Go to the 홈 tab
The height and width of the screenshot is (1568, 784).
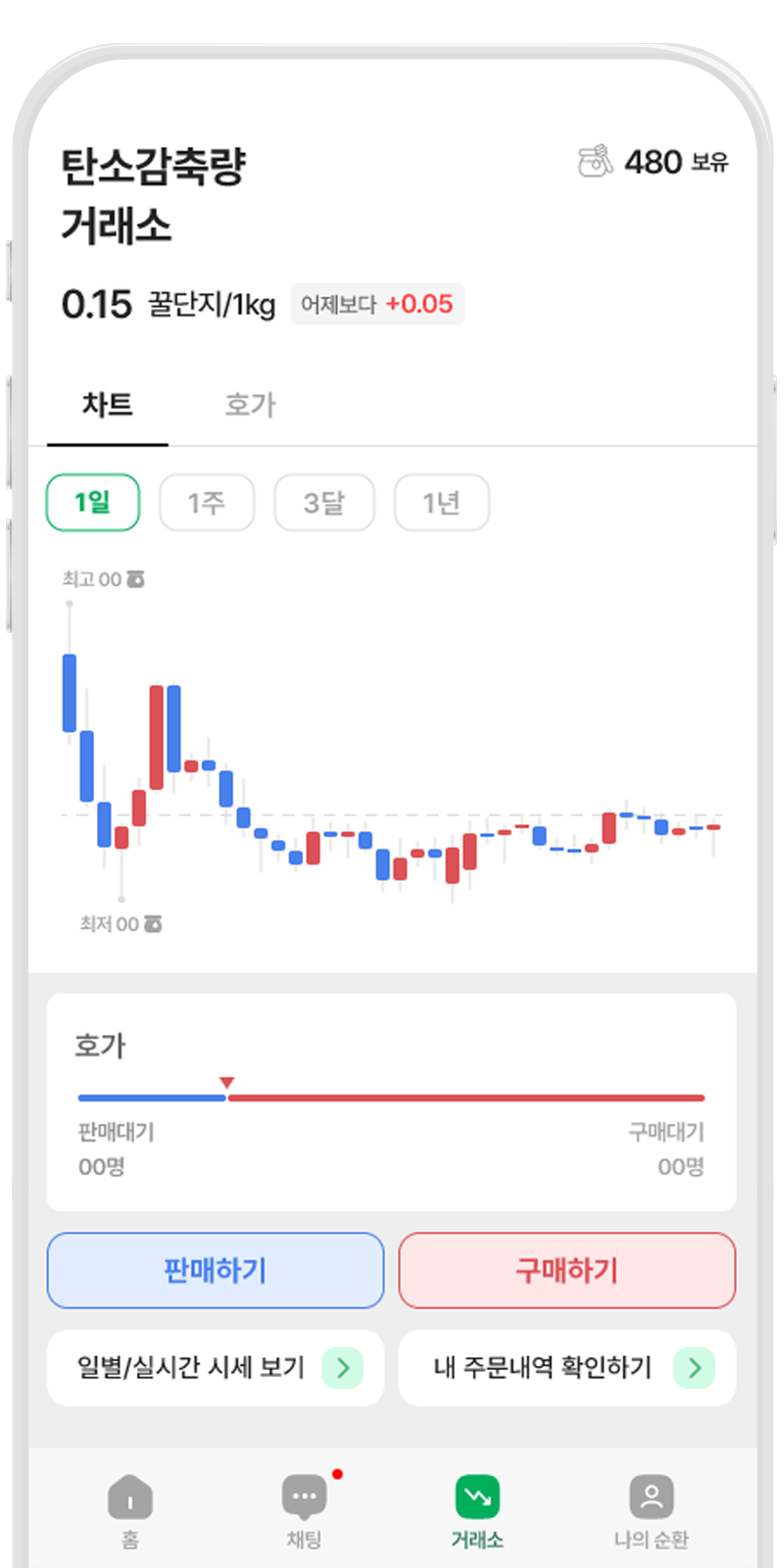click(x=130, y=1512)
